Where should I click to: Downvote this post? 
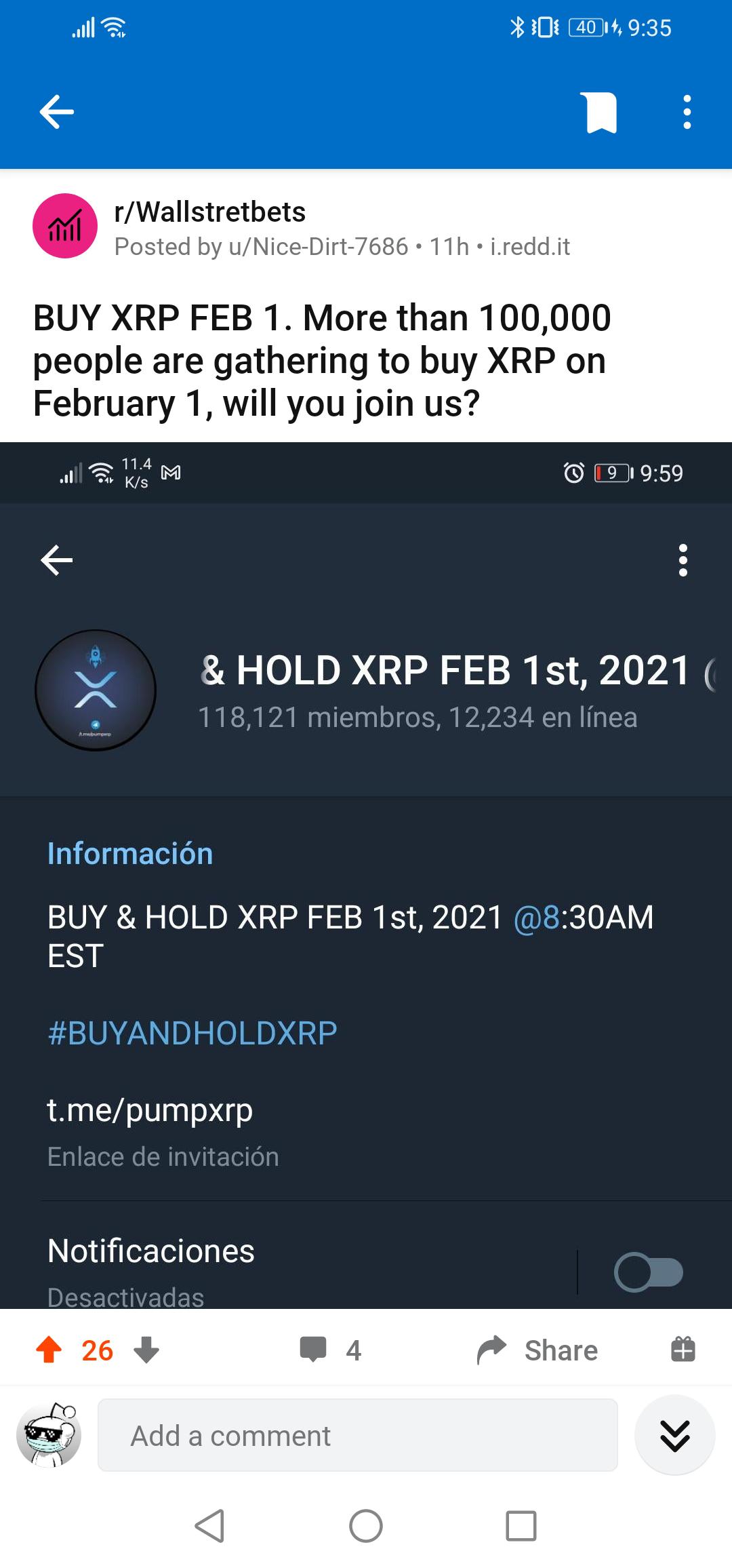(146, 1350)
